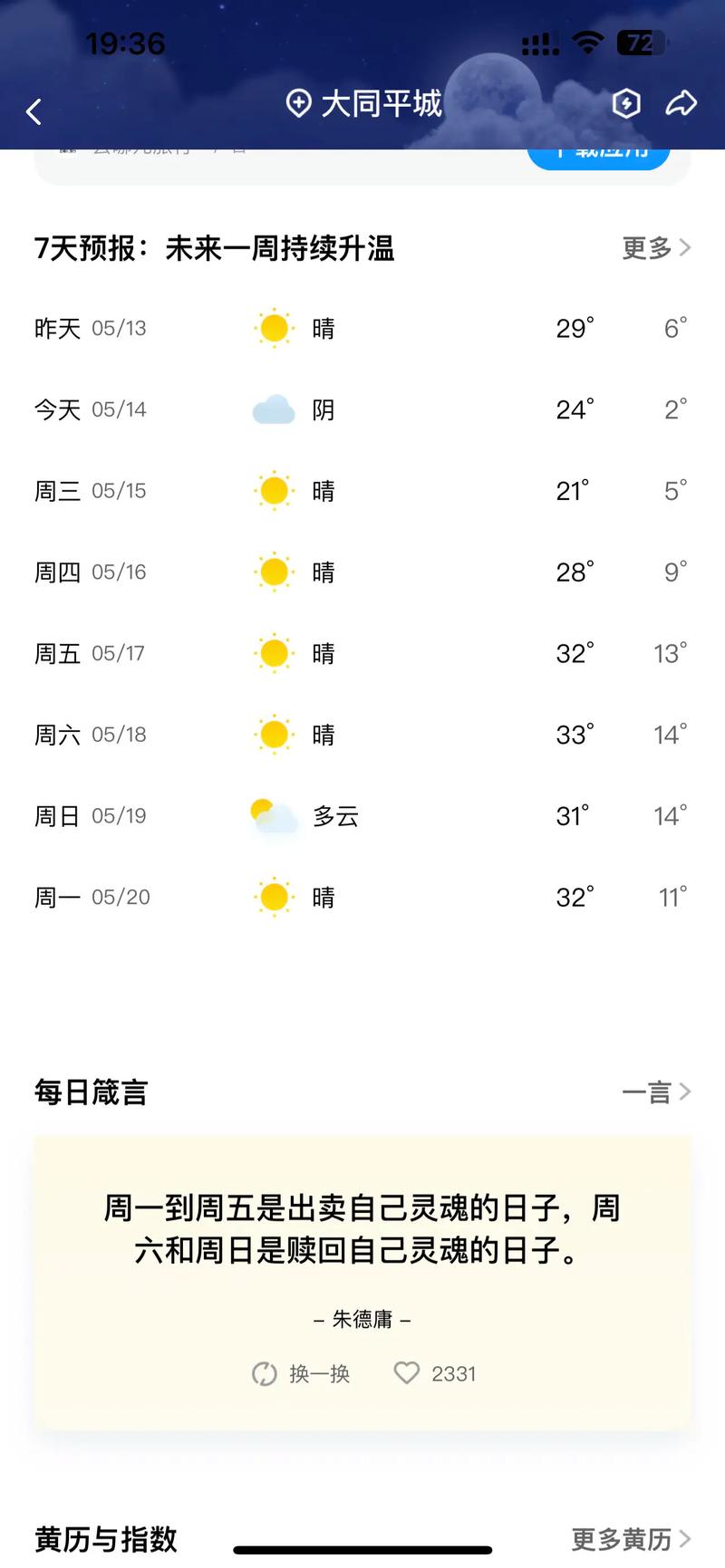Tap the back arrow at top left
The width and height of the screenshot is (725, 1568).
tap(34, 111)
